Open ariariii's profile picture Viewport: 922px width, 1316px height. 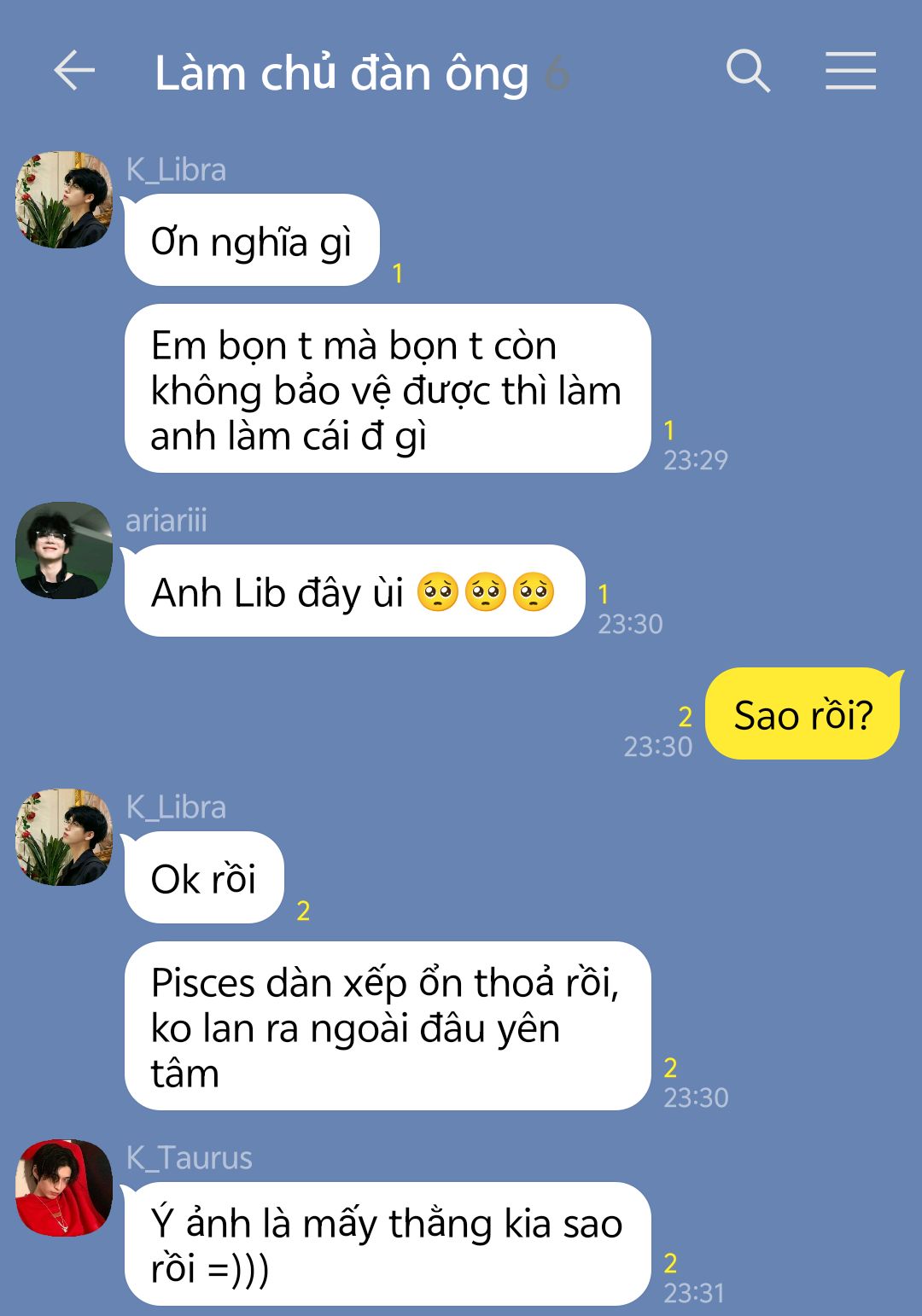pyautogui.click(x=64, y=550)
